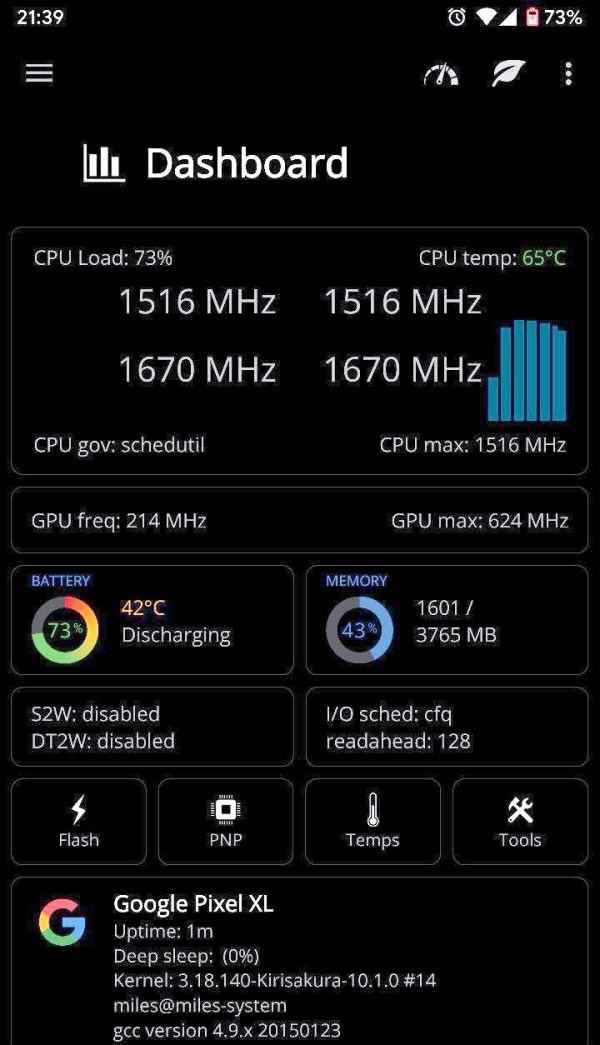
Task: Open the PNP button
Action: click(226, 821)
